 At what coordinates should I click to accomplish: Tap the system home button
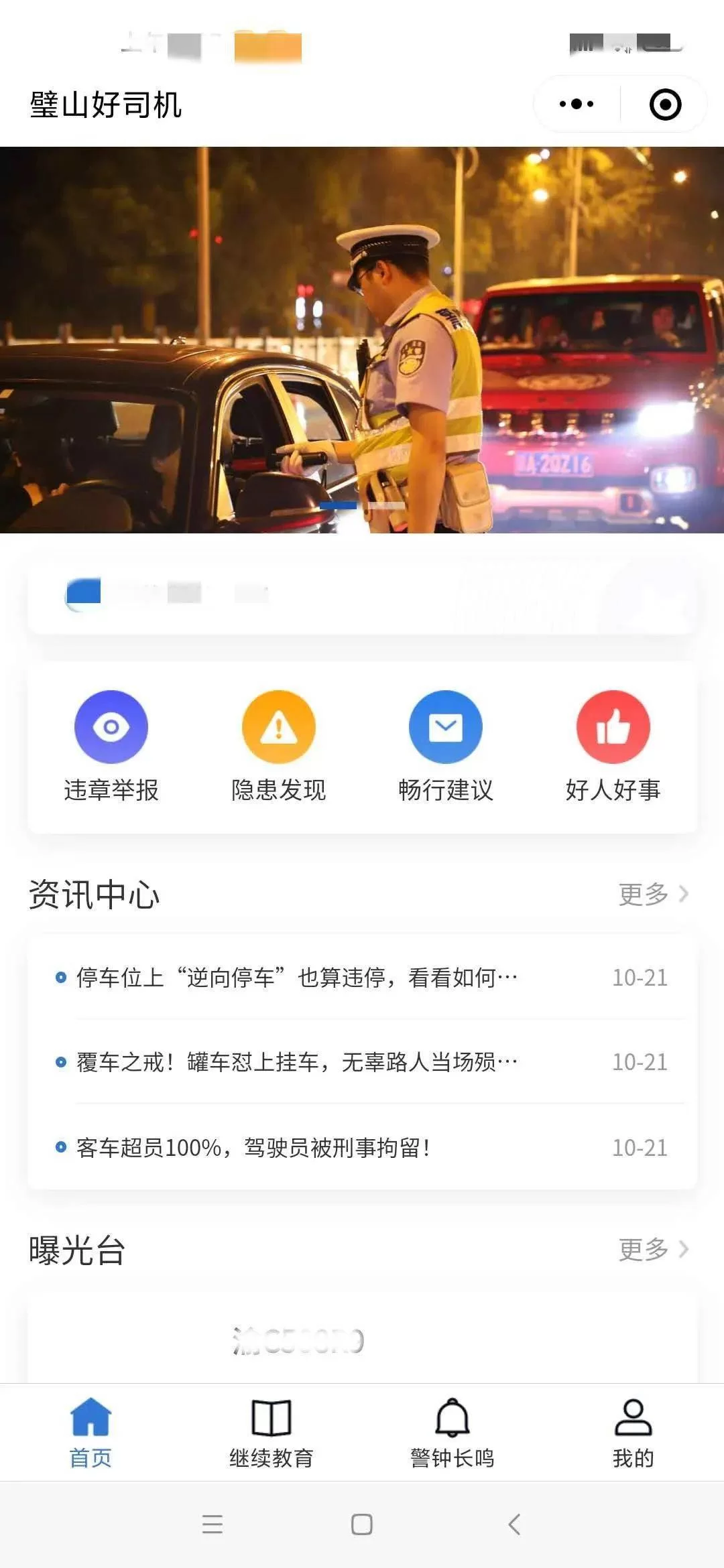pyautogui.click(x=362, y=1524)
